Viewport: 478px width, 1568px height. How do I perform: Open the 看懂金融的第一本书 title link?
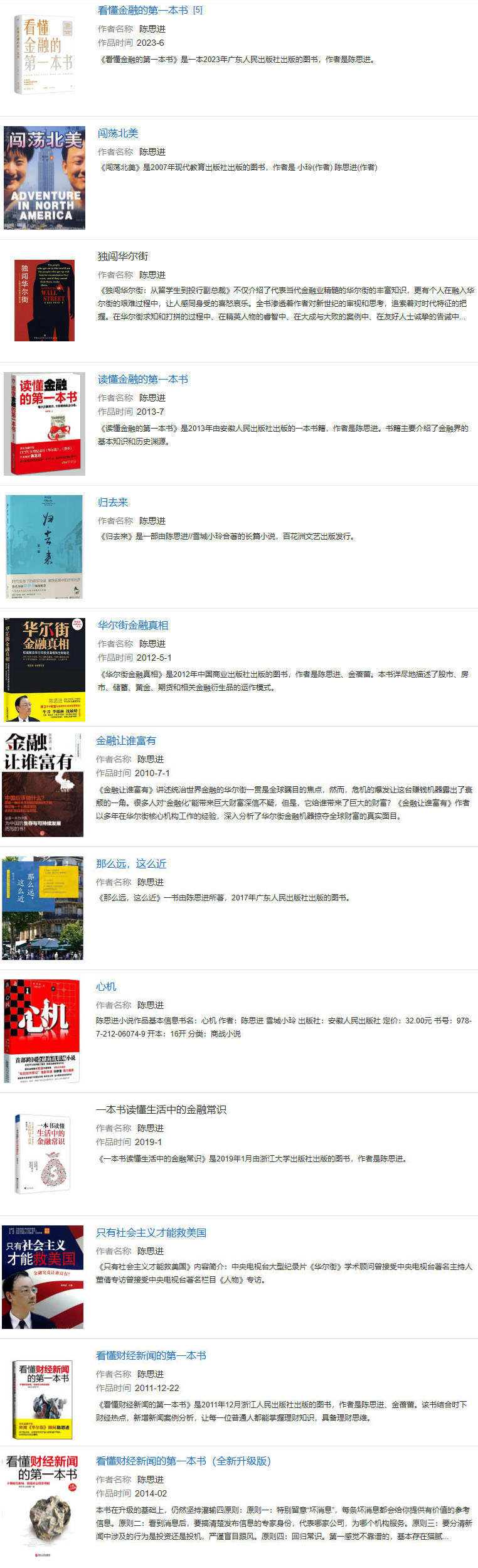click(142, 11)
